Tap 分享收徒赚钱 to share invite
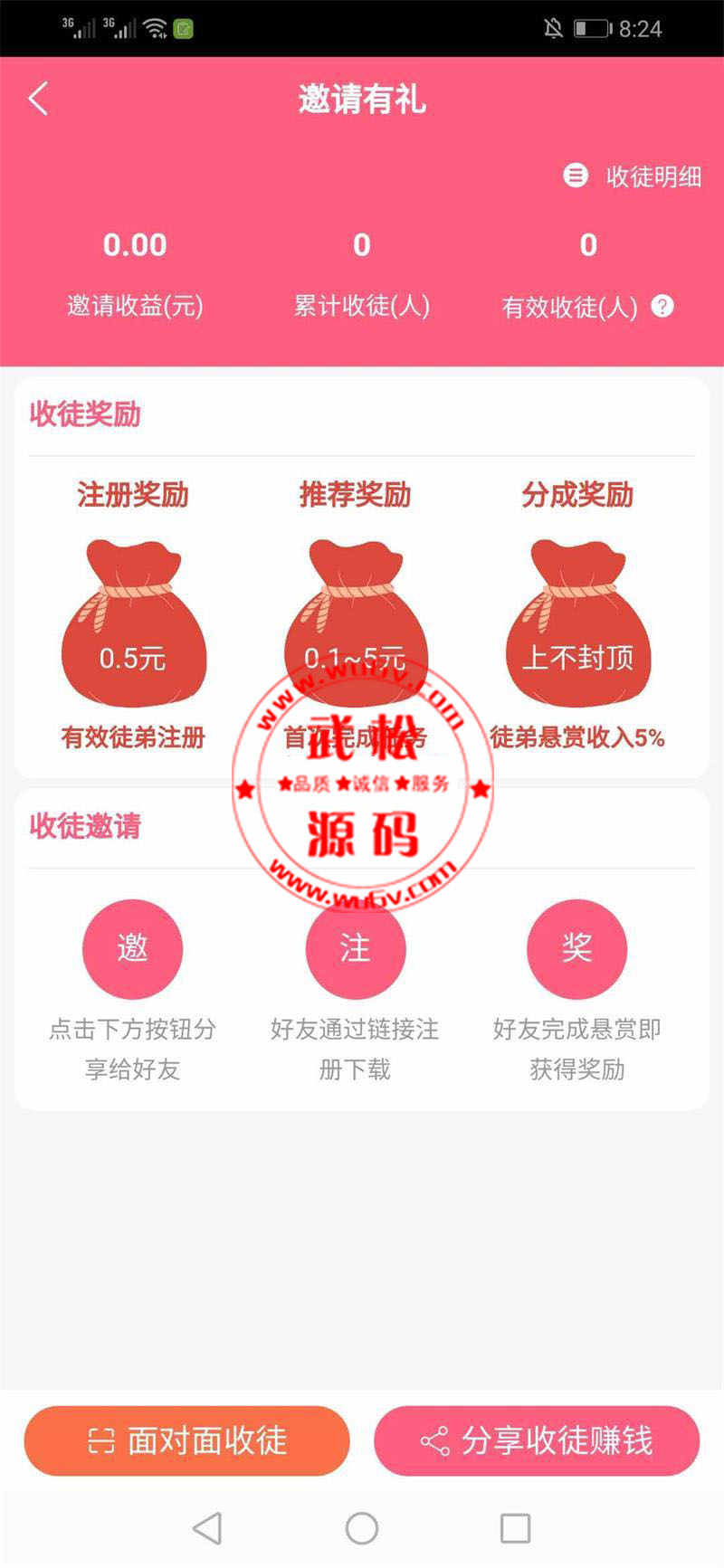The image size is (724, 1568). point(537,1440)
